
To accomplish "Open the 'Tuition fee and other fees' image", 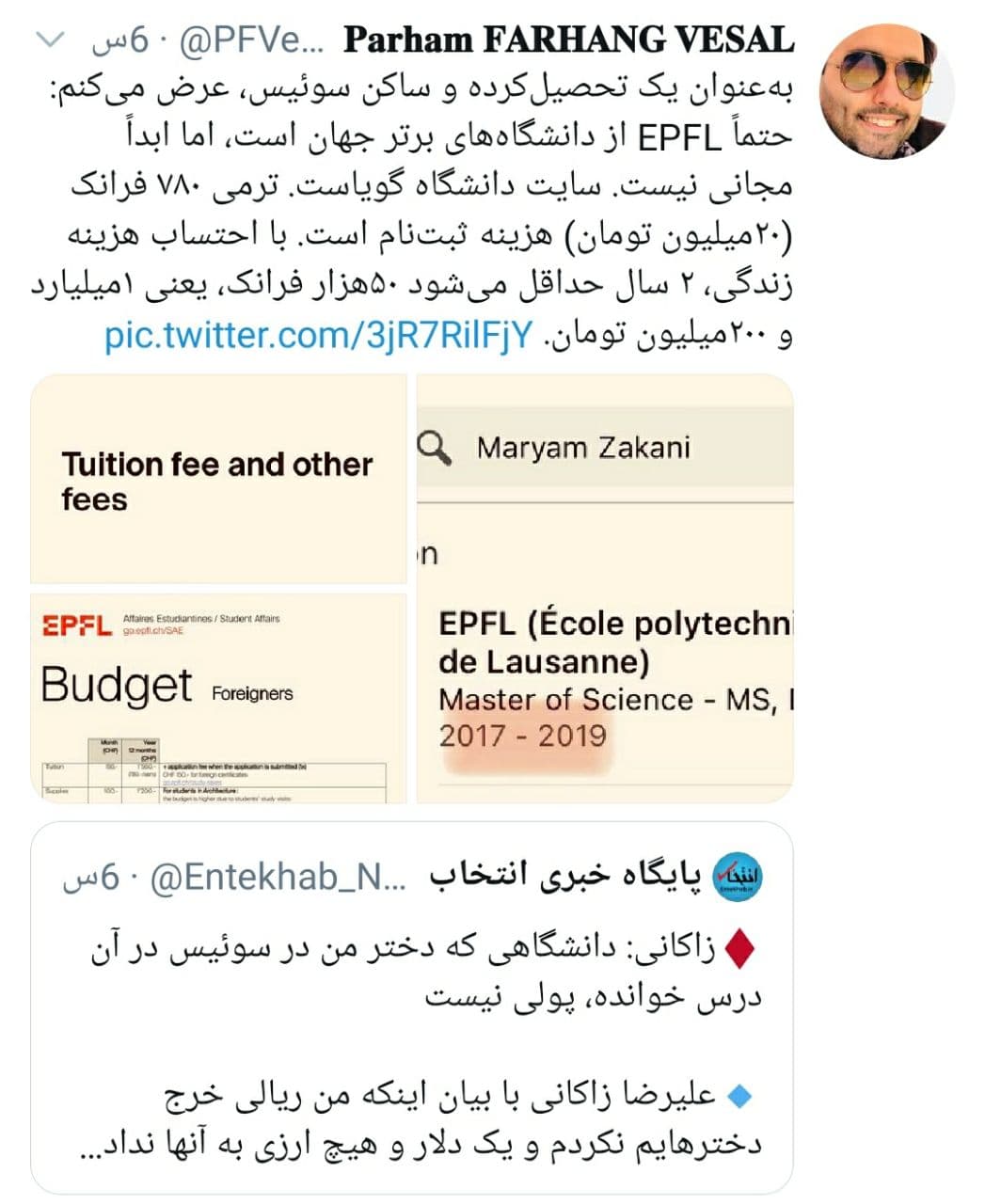I will [218, 480].
